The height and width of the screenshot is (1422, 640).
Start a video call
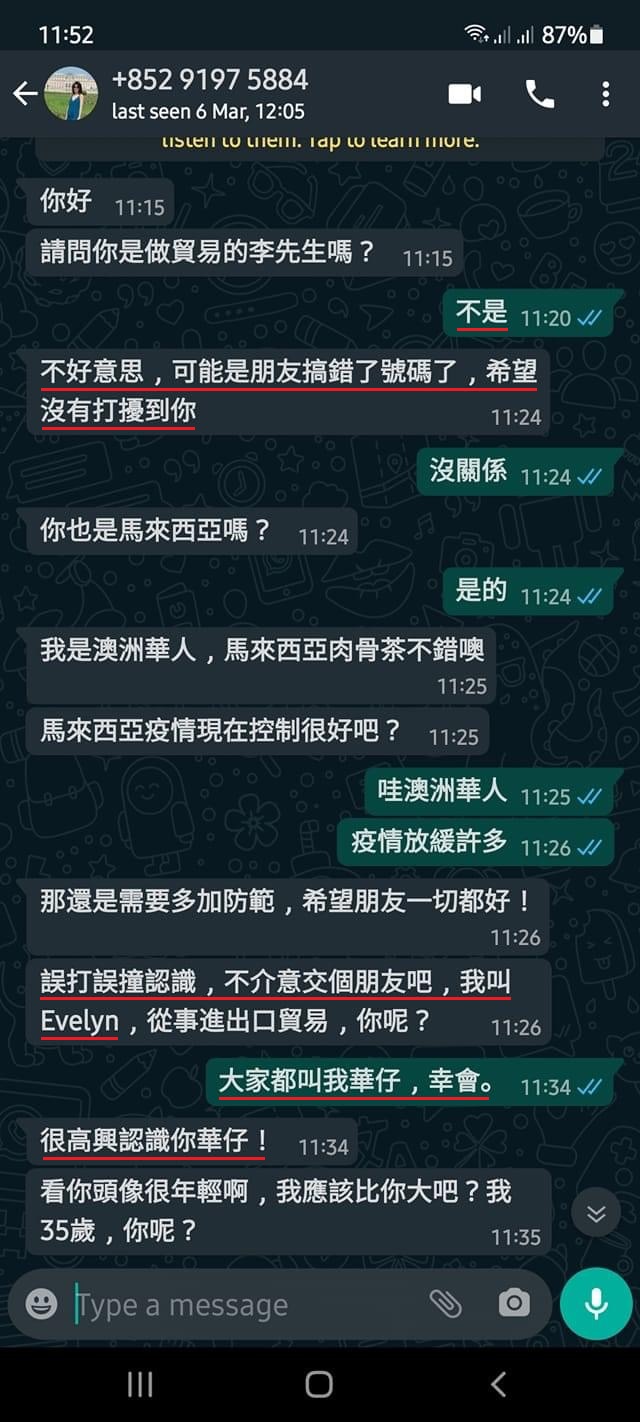point(464,94)
